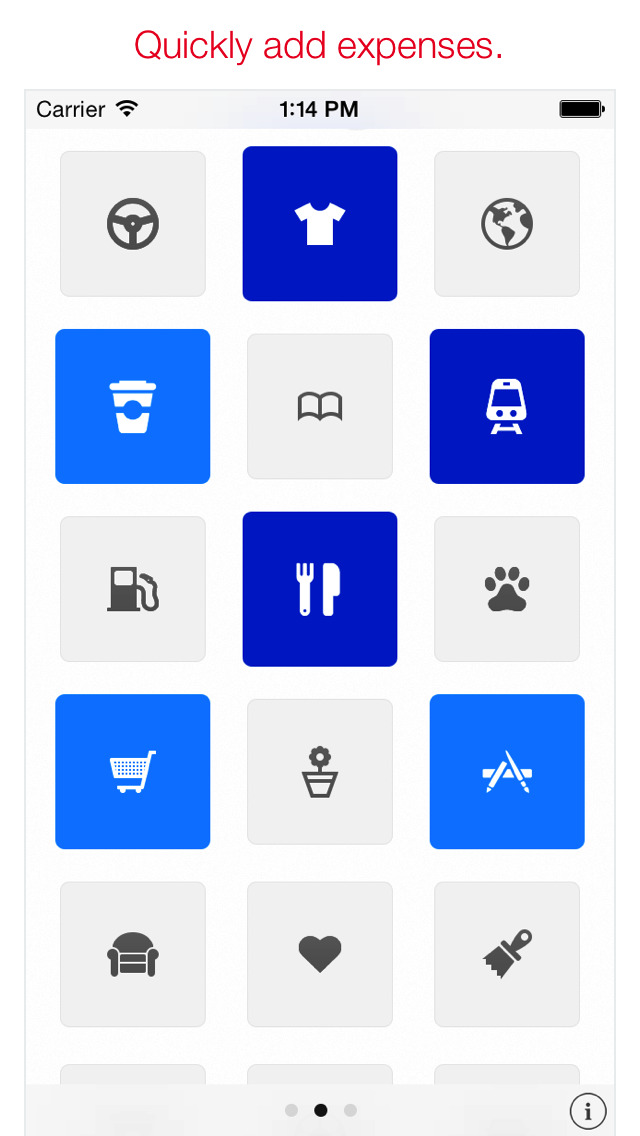
Task: Pick the flower pot garden category
Action: coord(320,772)
